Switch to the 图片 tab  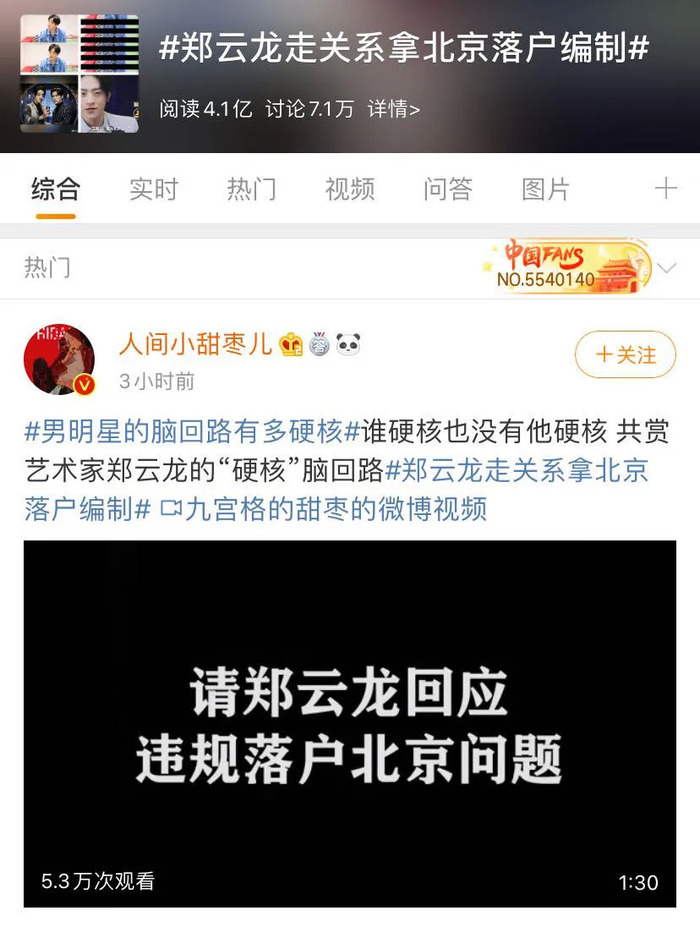pyautogui.click(x=545, y=188)
